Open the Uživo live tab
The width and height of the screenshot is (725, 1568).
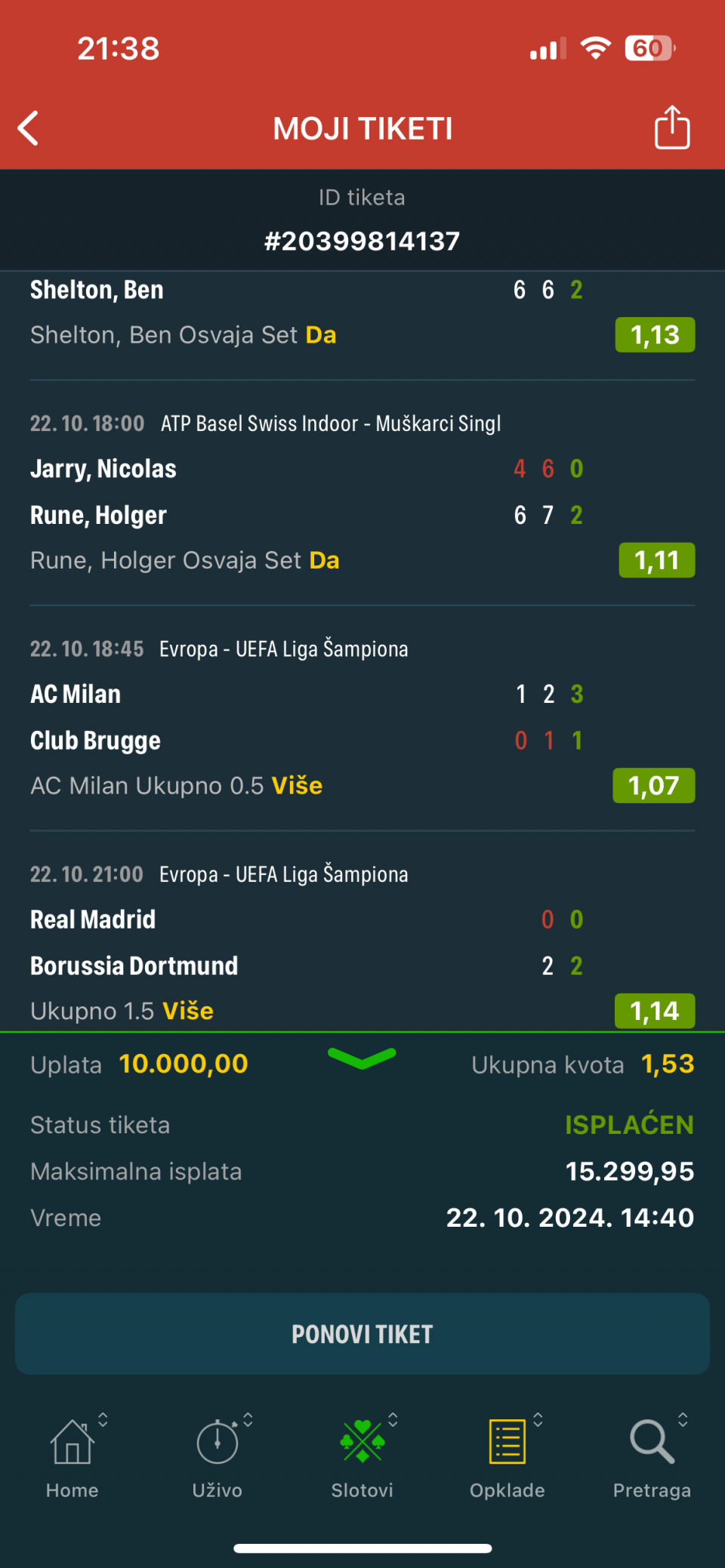tap(217, 1456)
